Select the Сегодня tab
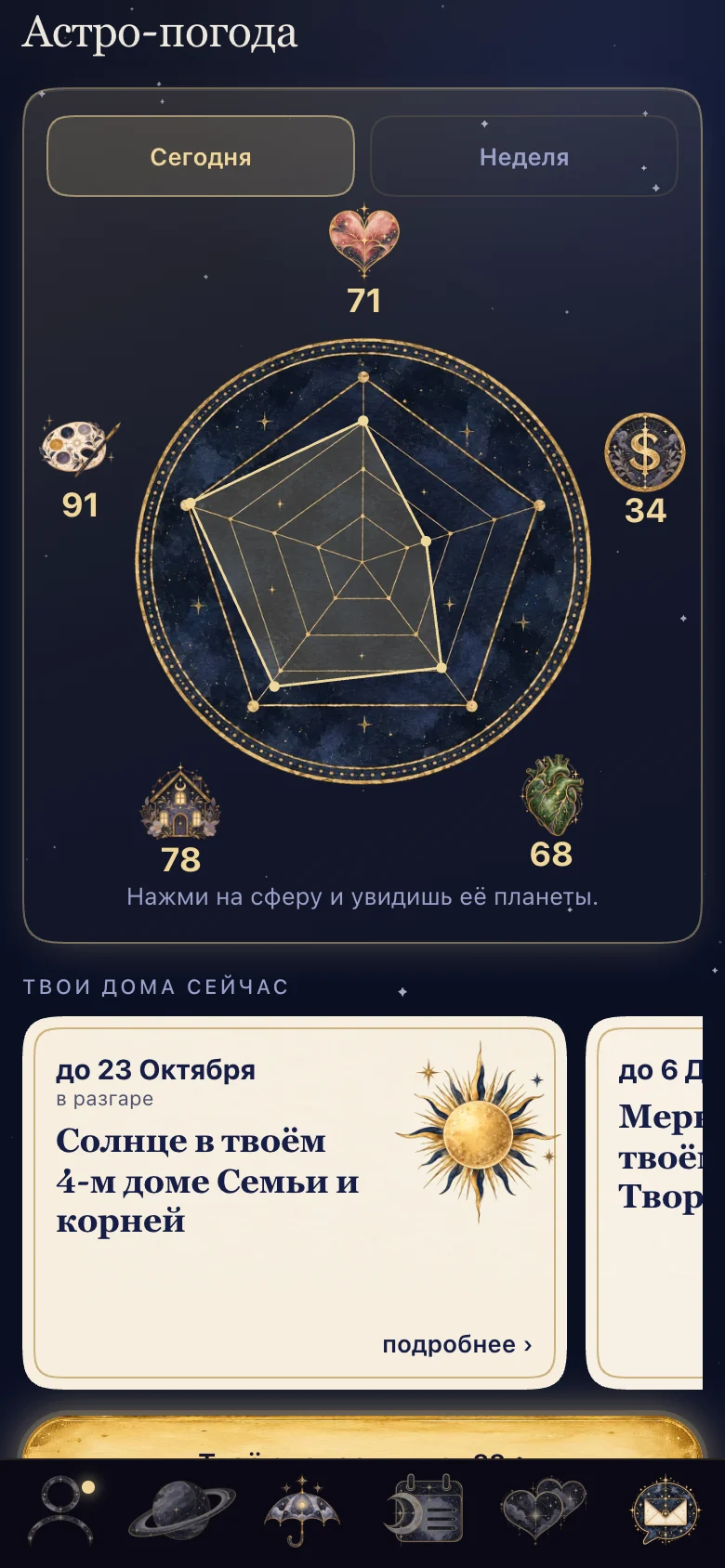 (201, 156)
